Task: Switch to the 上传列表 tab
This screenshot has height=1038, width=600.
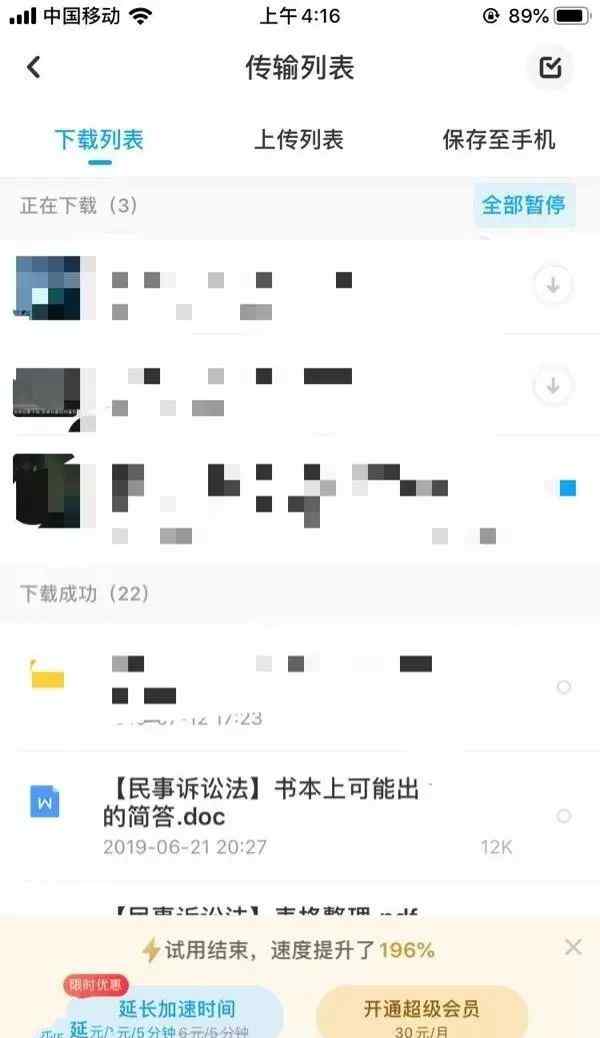Action: coord(298,140)
